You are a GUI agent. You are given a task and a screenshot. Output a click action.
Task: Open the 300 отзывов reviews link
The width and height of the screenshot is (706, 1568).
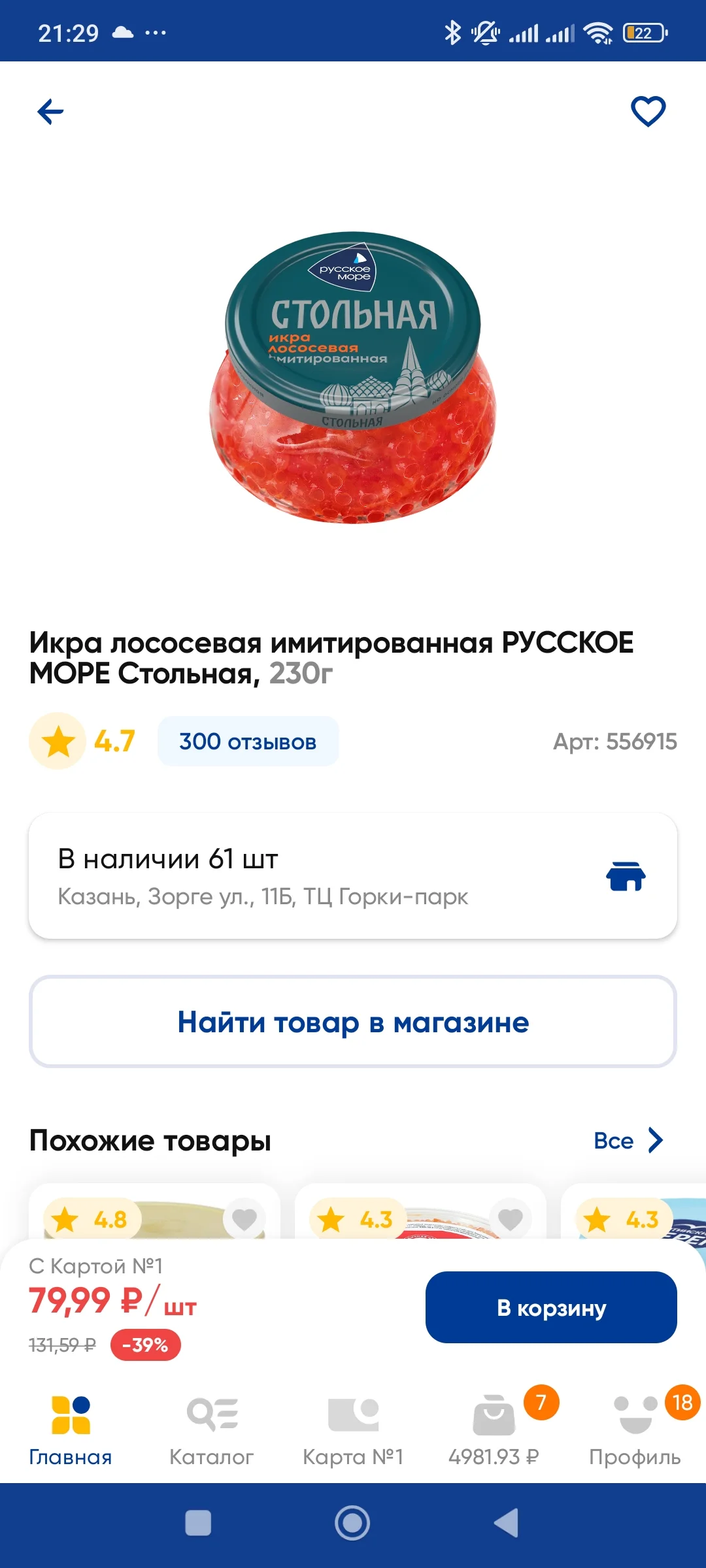point(248,741)
